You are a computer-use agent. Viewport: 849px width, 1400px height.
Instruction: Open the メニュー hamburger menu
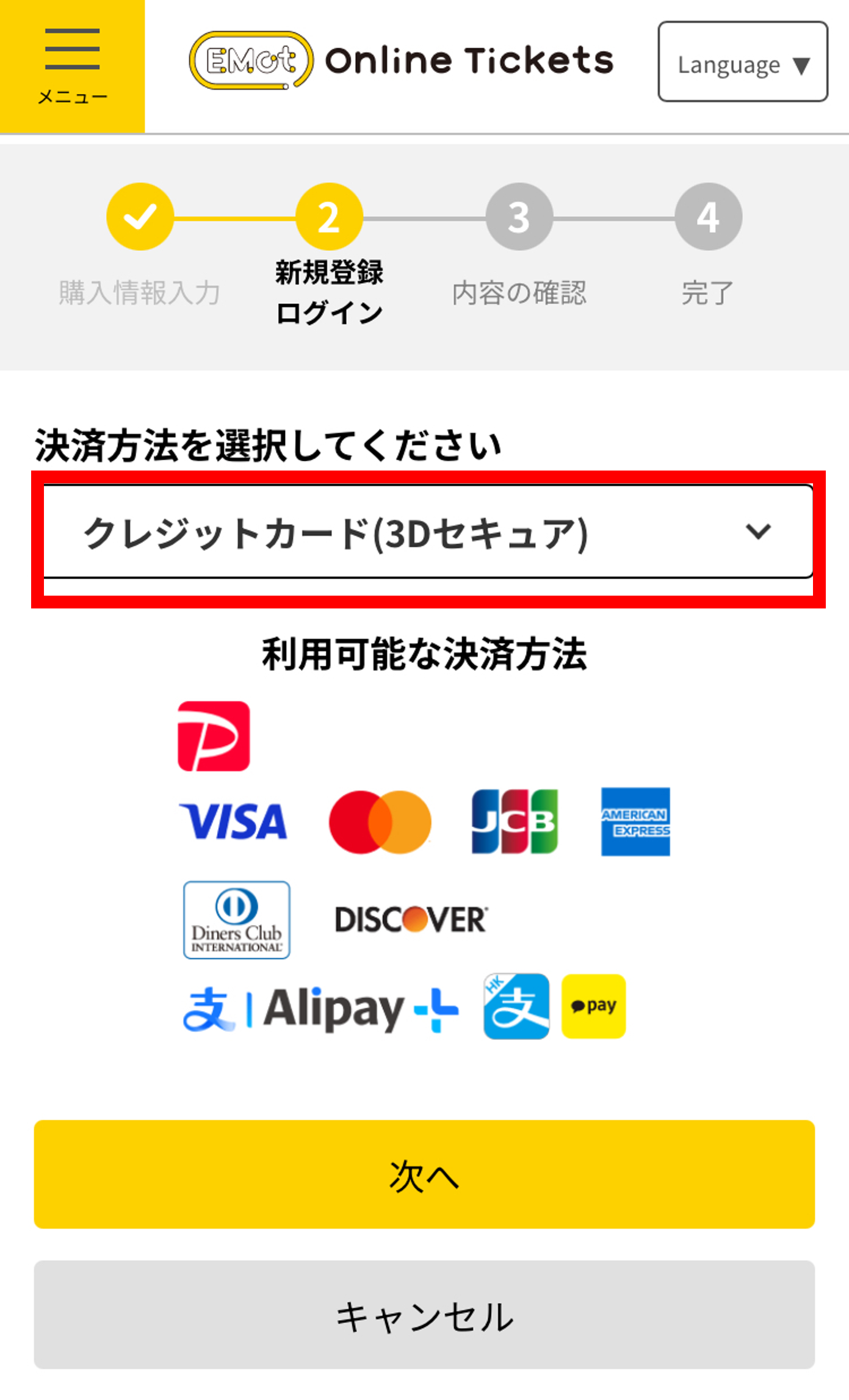click(x=72, y=65)
